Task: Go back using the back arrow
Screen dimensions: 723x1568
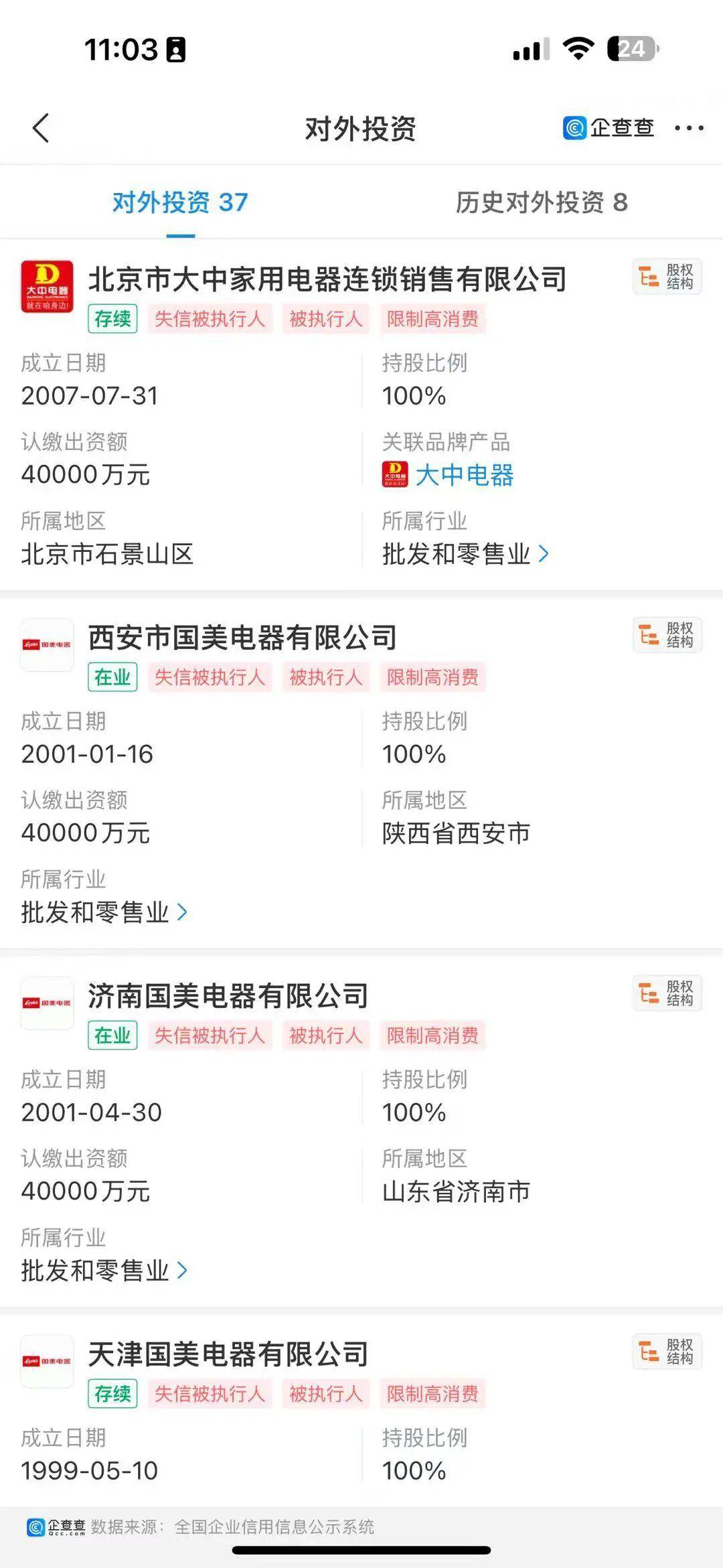Action: coord(42,128)
